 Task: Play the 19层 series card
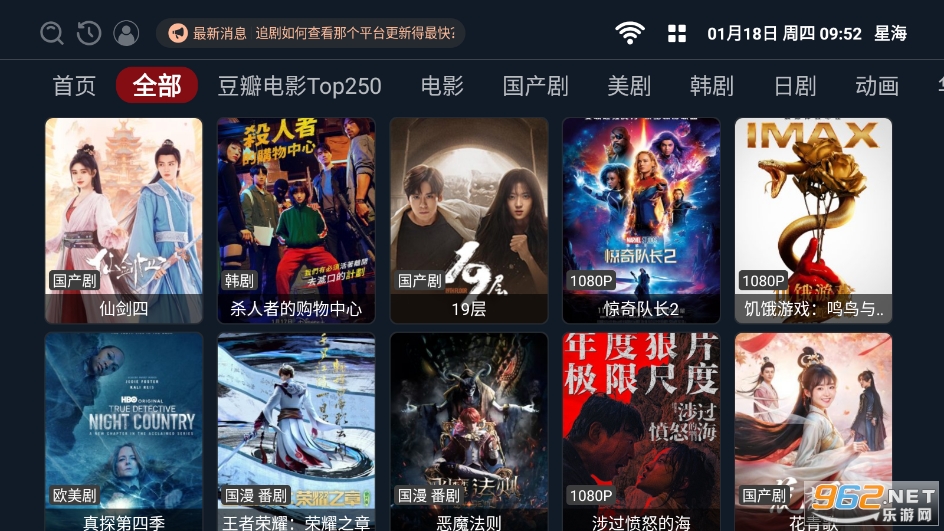469,220
